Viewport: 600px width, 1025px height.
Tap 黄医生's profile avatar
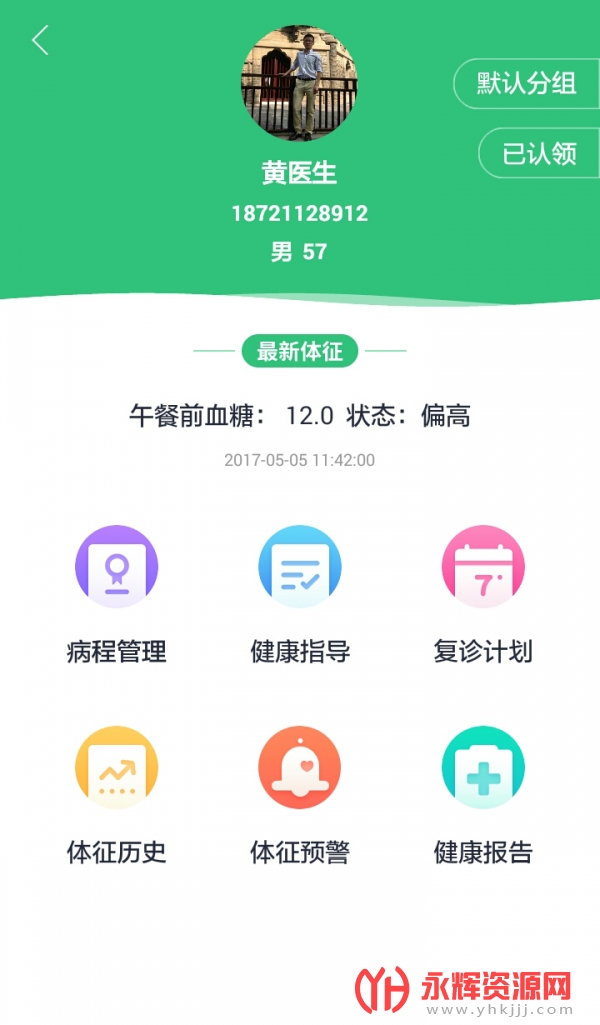click(299, 83)
